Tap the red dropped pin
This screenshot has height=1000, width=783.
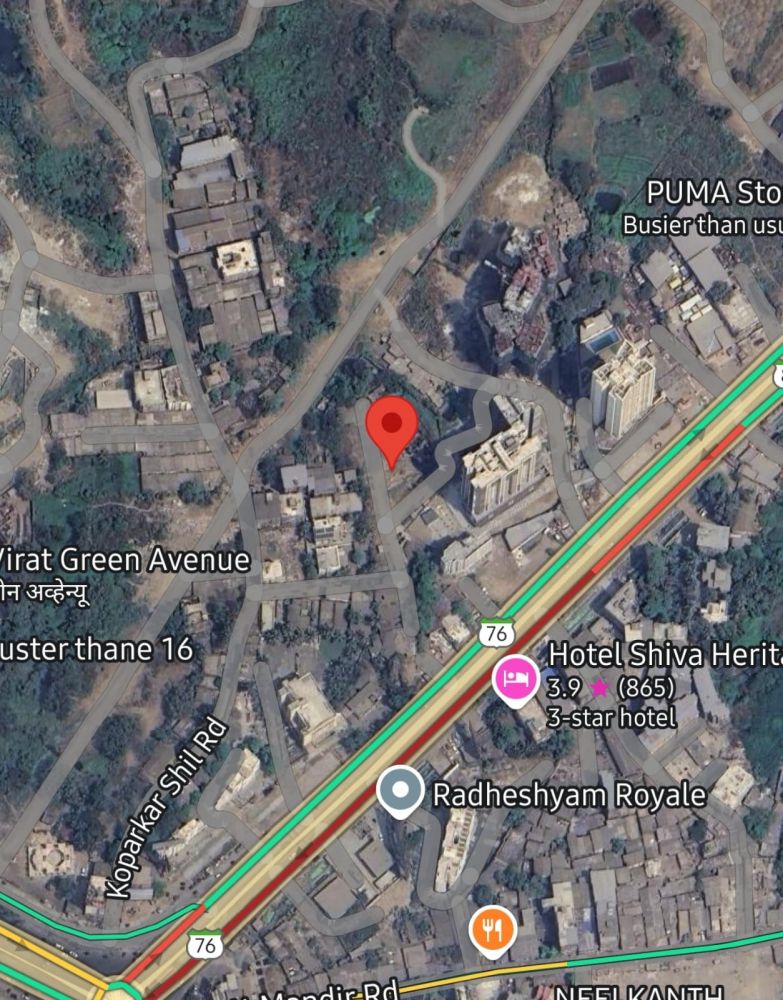392,427
